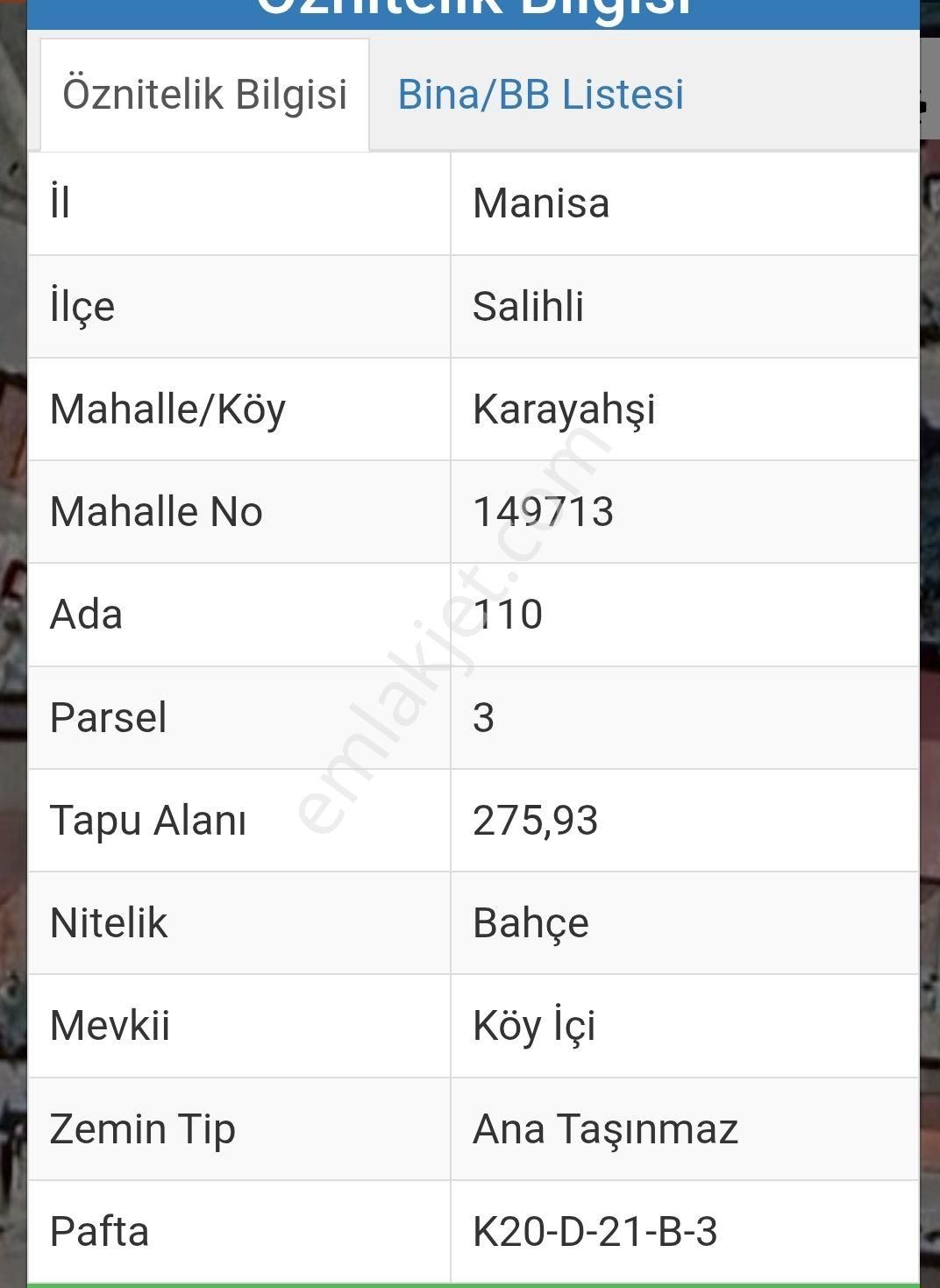Click the partially visible map marker icon
Image resolution: width=940 pixels, height=1288 pixels.
[x=922, y=107]
